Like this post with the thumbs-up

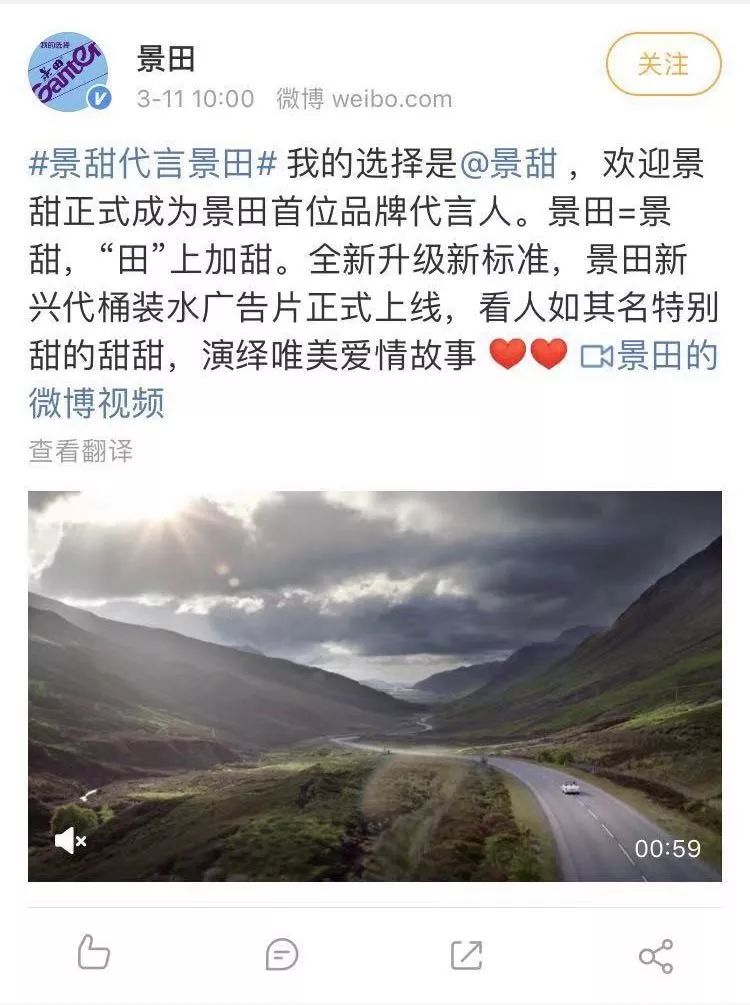(93, 953)
